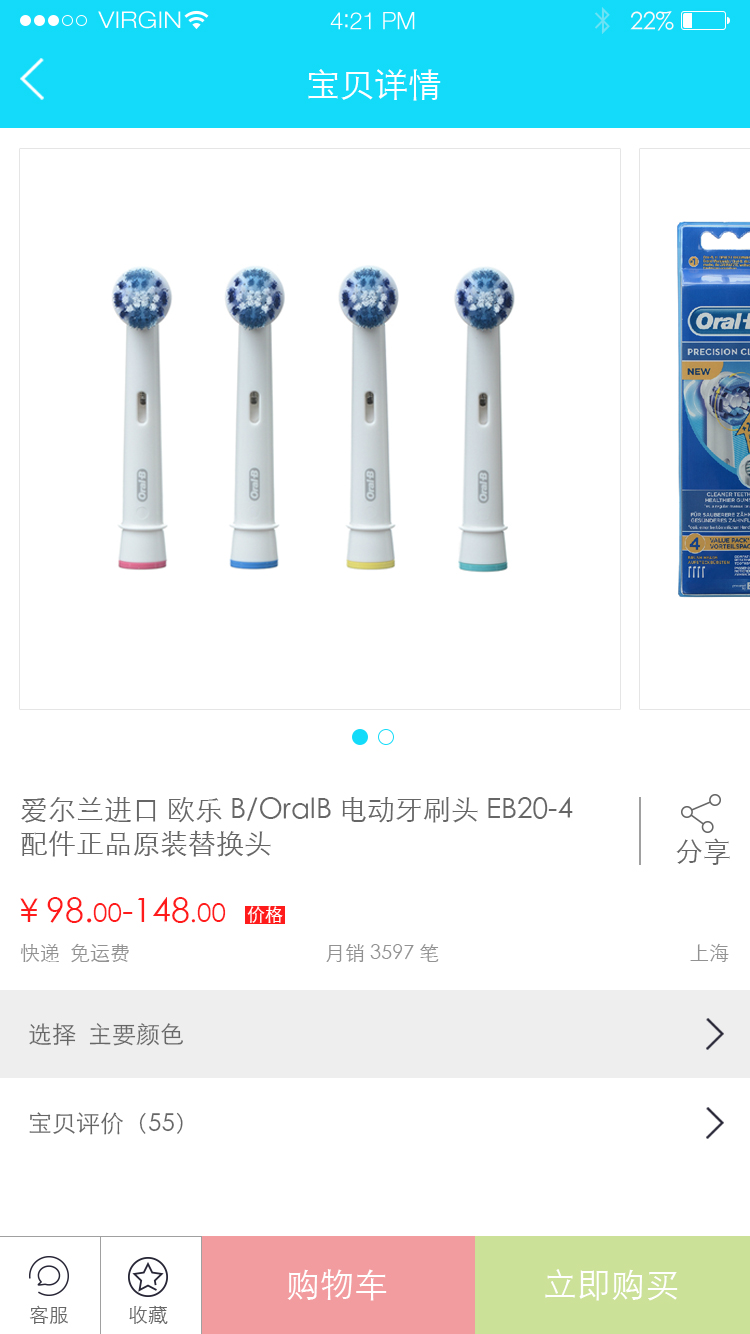
Task: Open the four brush heads product image
Action: (320, 429)
